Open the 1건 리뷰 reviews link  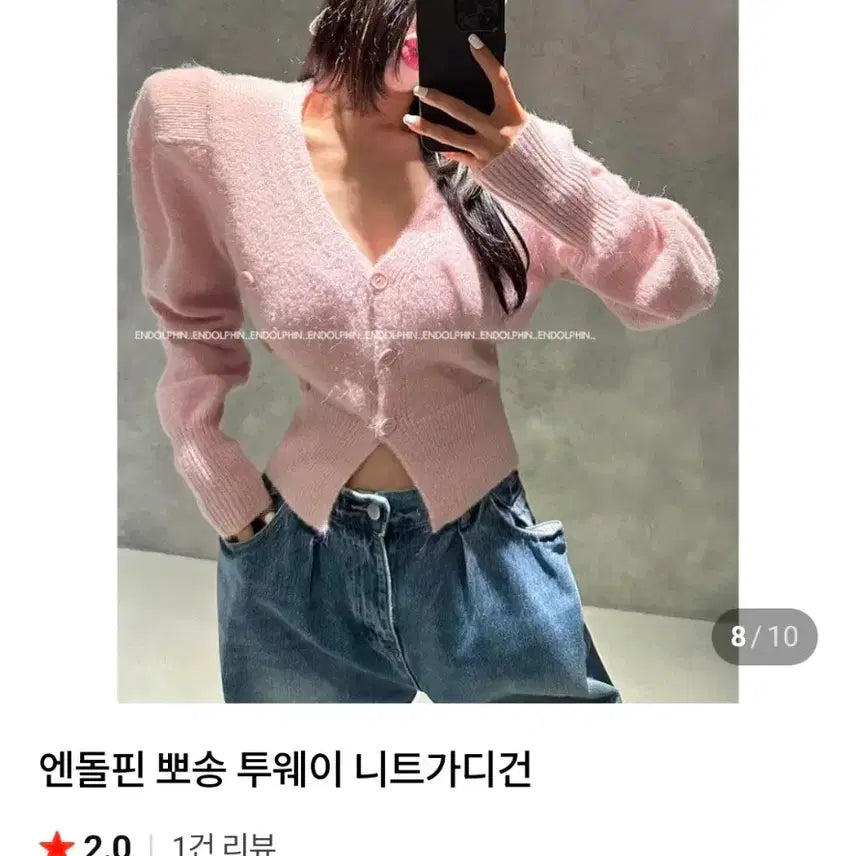pos(224,843)
